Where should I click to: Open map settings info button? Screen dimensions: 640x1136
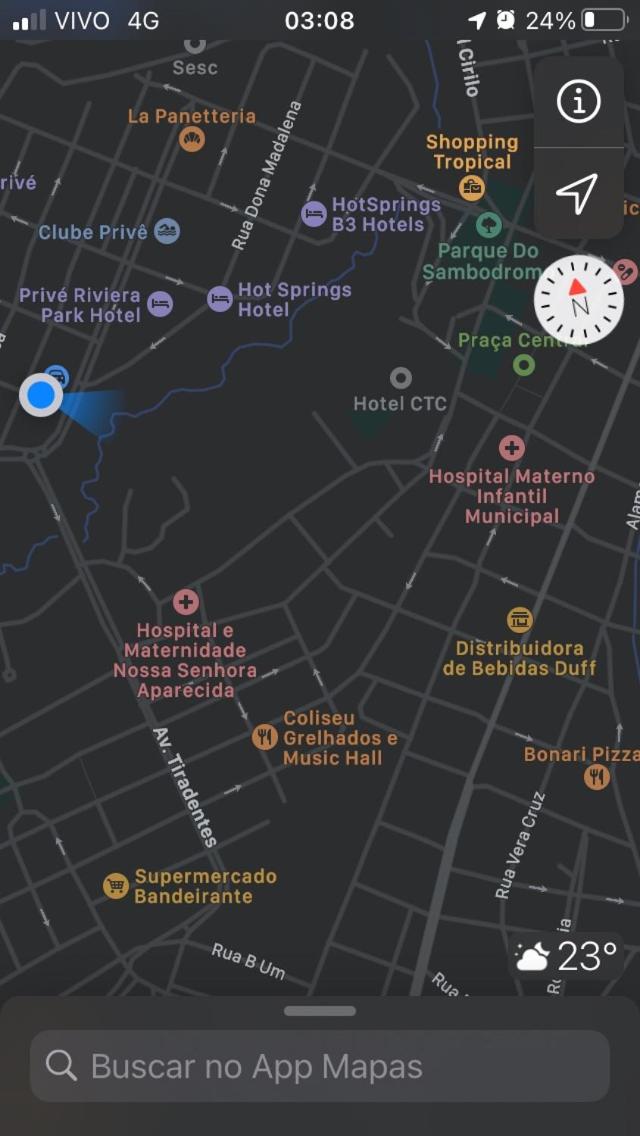point(578,102)
